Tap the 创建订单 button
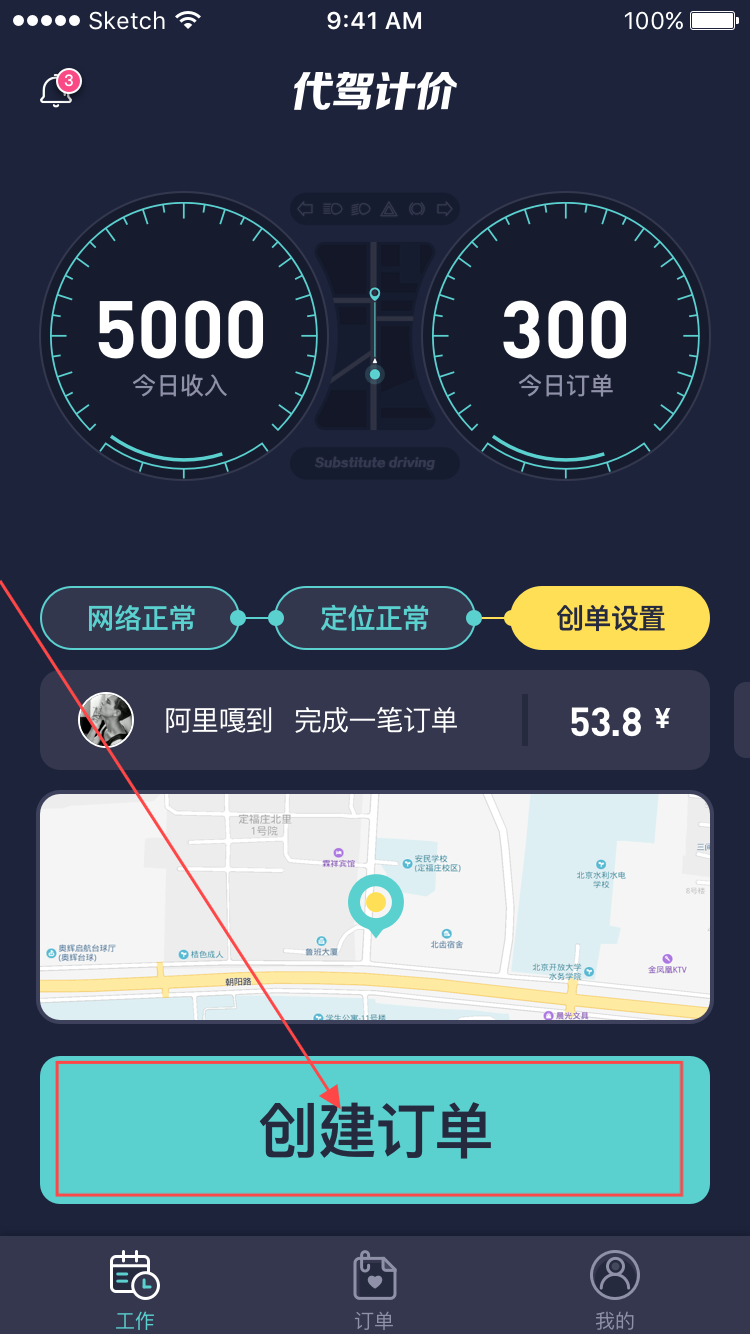Viewport: 750px width, 1334px height. [x=374, y=1129]
